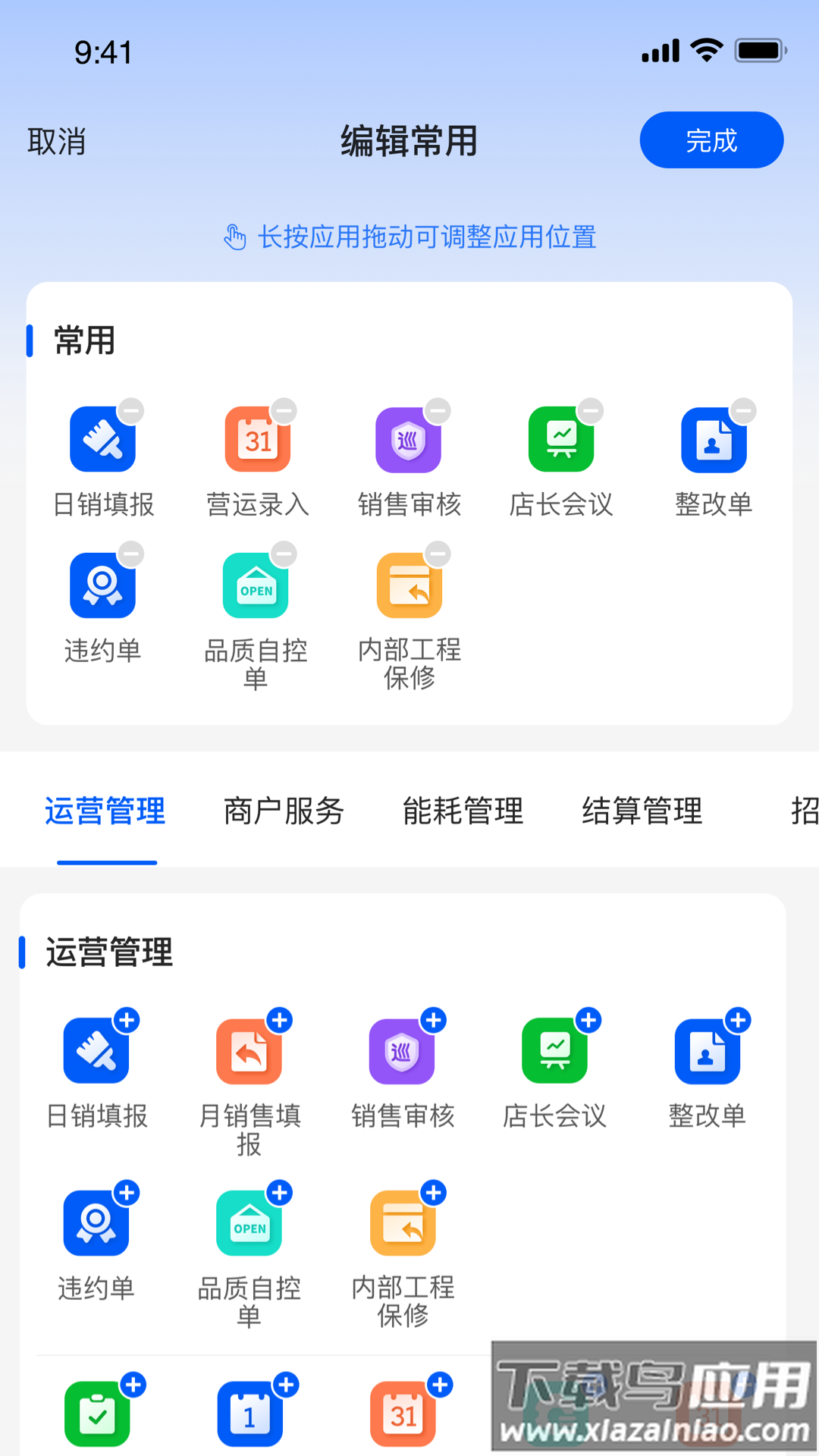819x1456 pixels.
Task: Remove 日销填报 using its minus badge
Action: pos(131,410)
